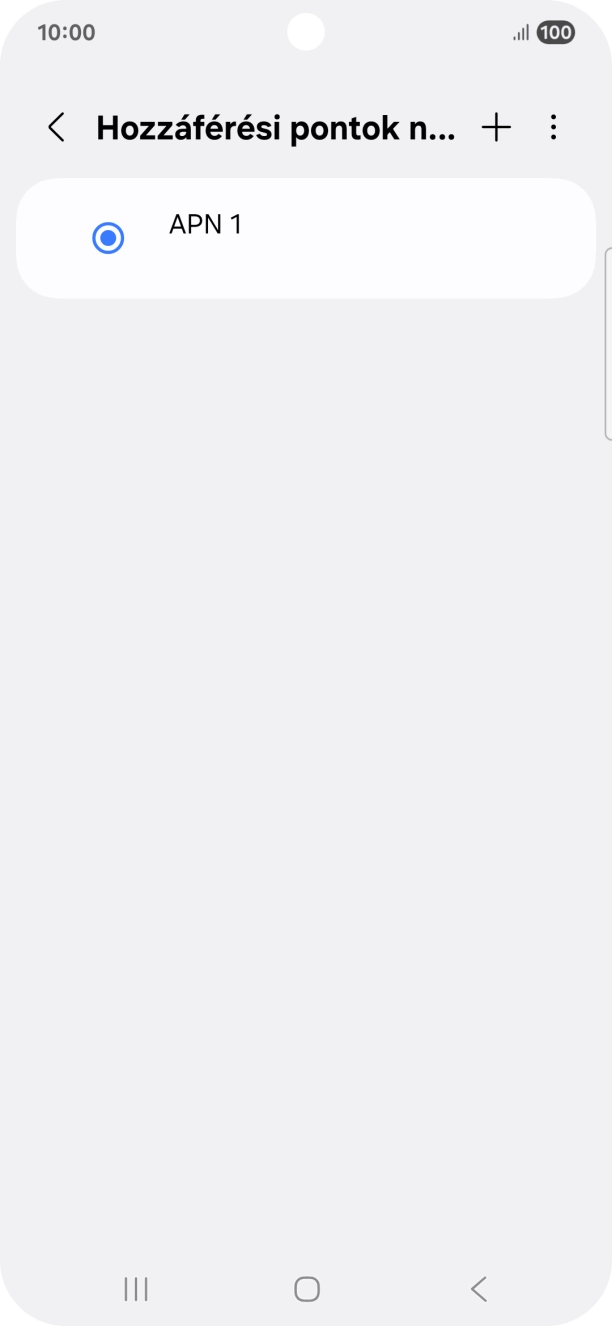Open the overflow menu
The width and height of the screenshot is (612, 1326).
(x=553, y=128)
